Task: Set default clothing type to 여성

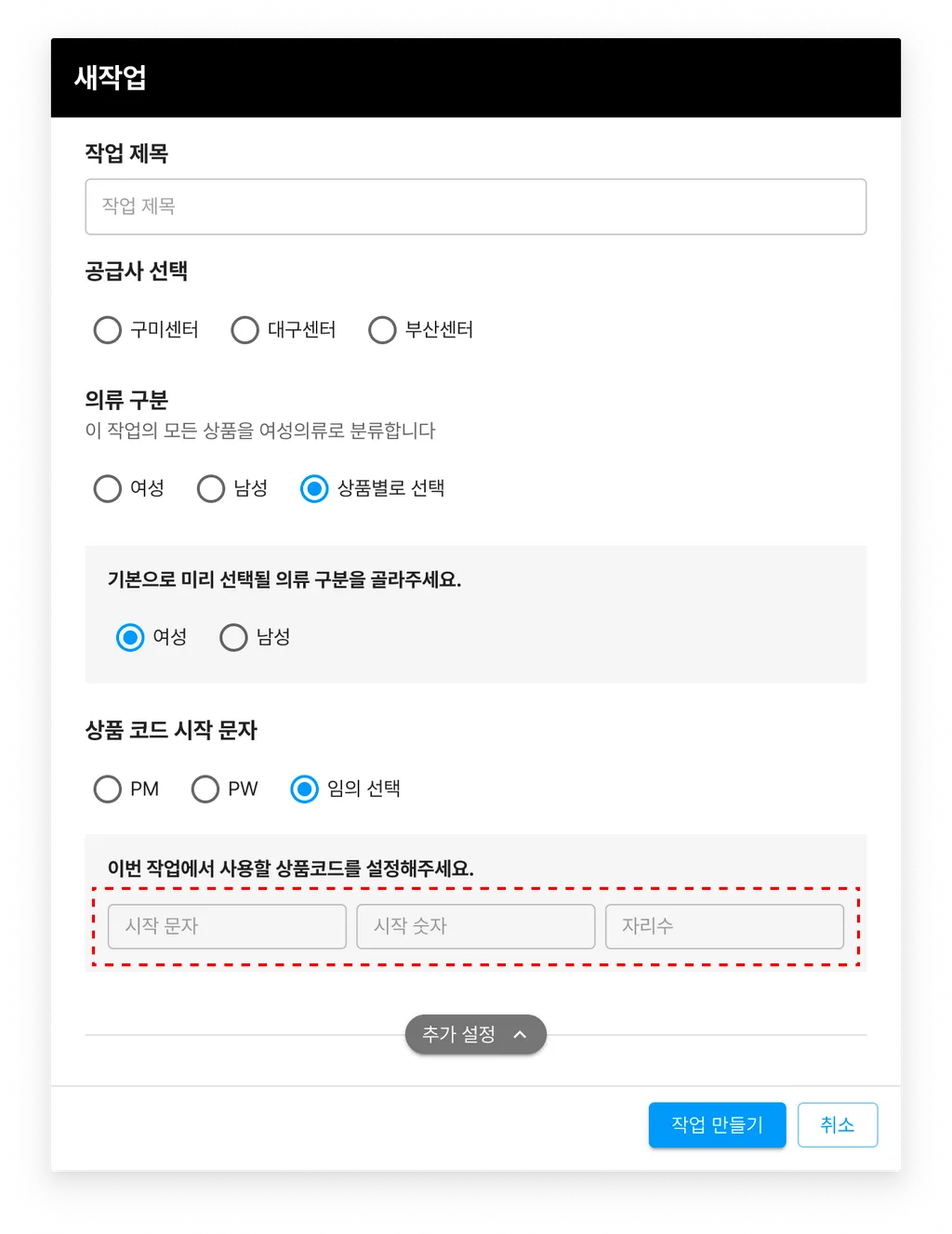Action: point(130,637)
